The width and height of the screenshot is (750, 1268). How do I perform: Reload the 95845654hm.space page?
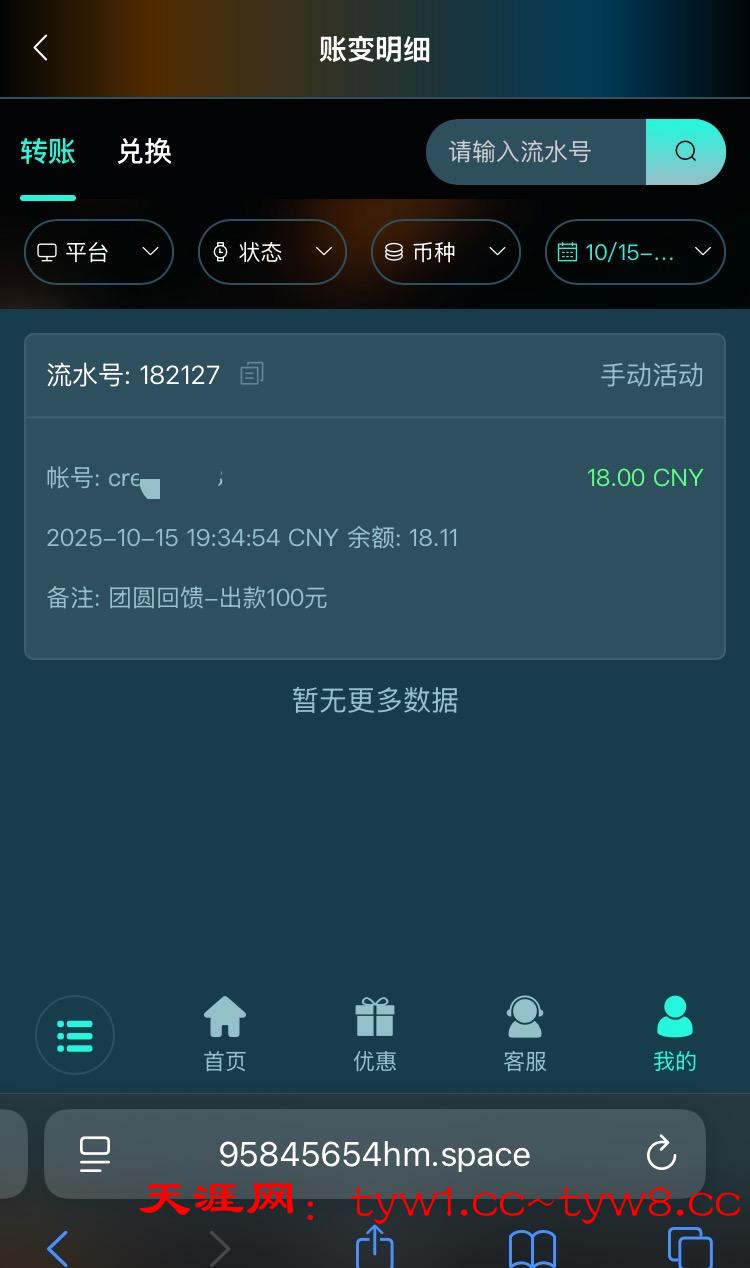[x=661, y=1154]
